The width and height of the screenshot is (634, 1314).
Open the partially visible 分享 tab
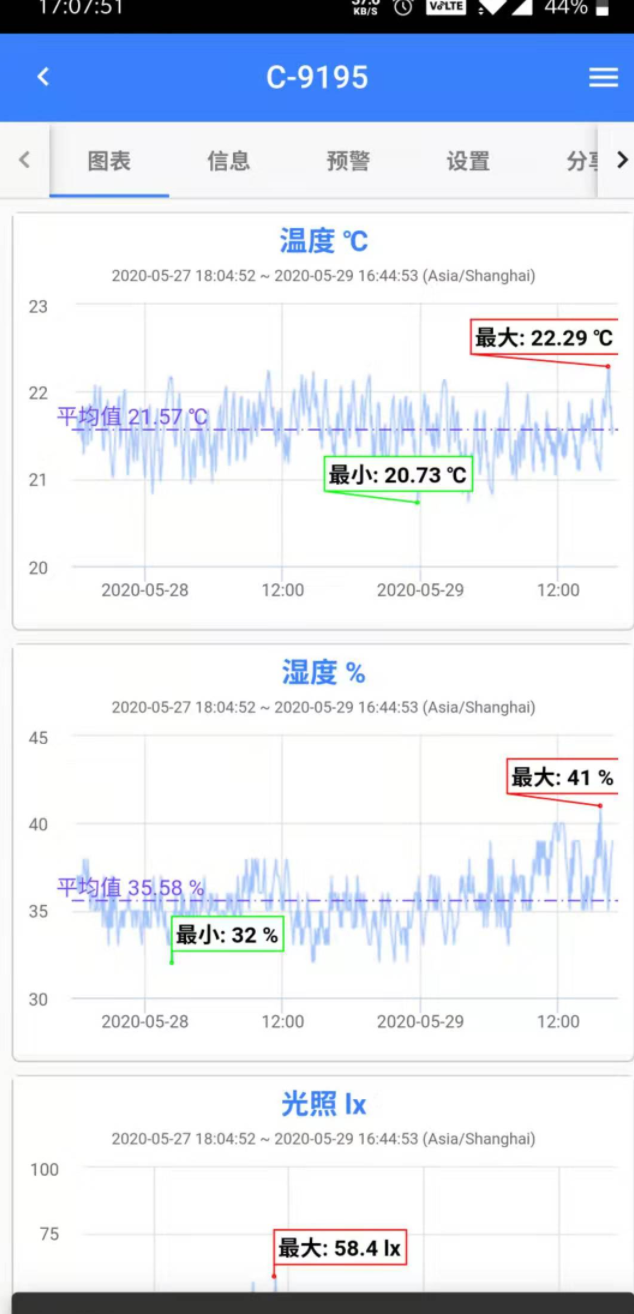(581, 161)
